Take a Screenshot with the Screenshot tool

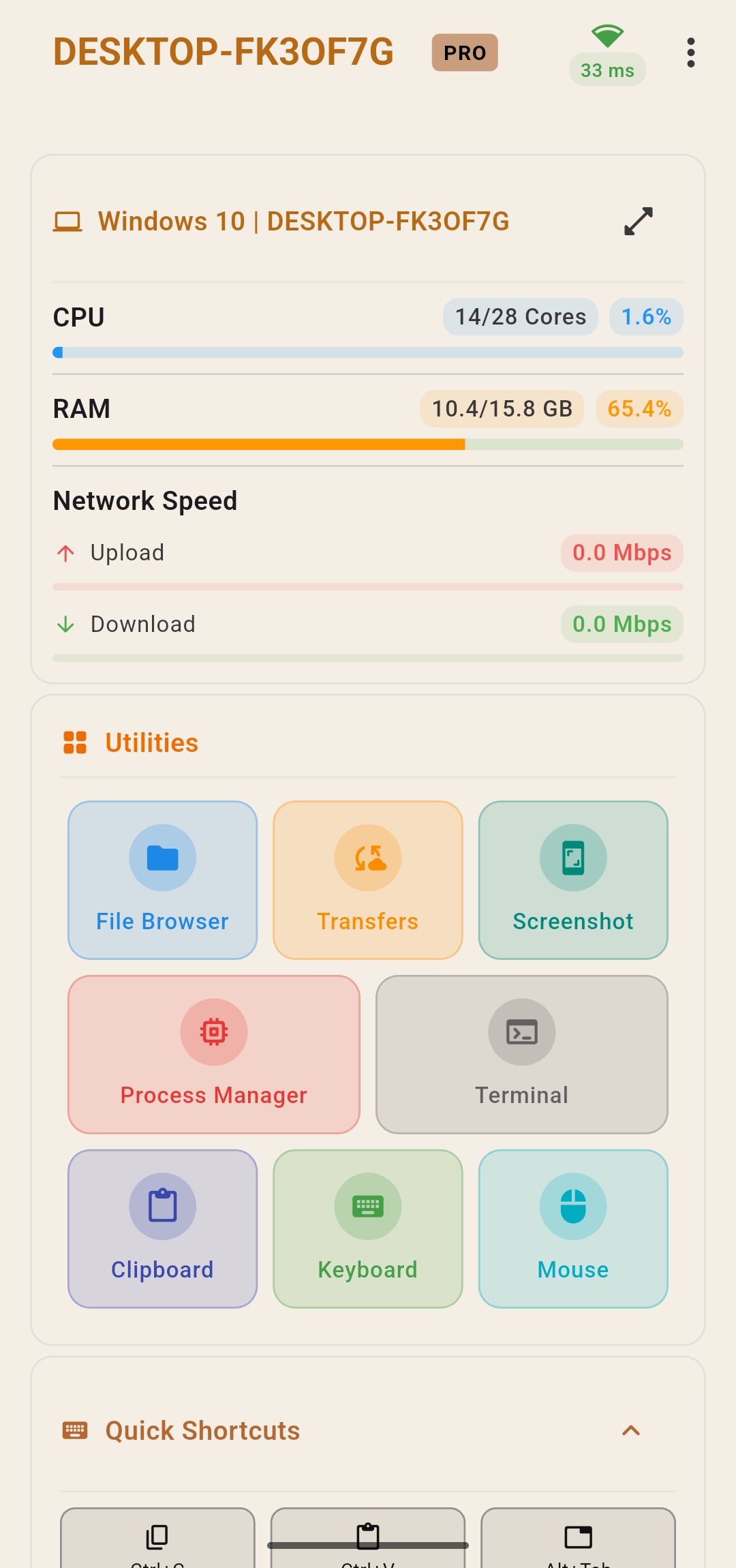[572, 879]
